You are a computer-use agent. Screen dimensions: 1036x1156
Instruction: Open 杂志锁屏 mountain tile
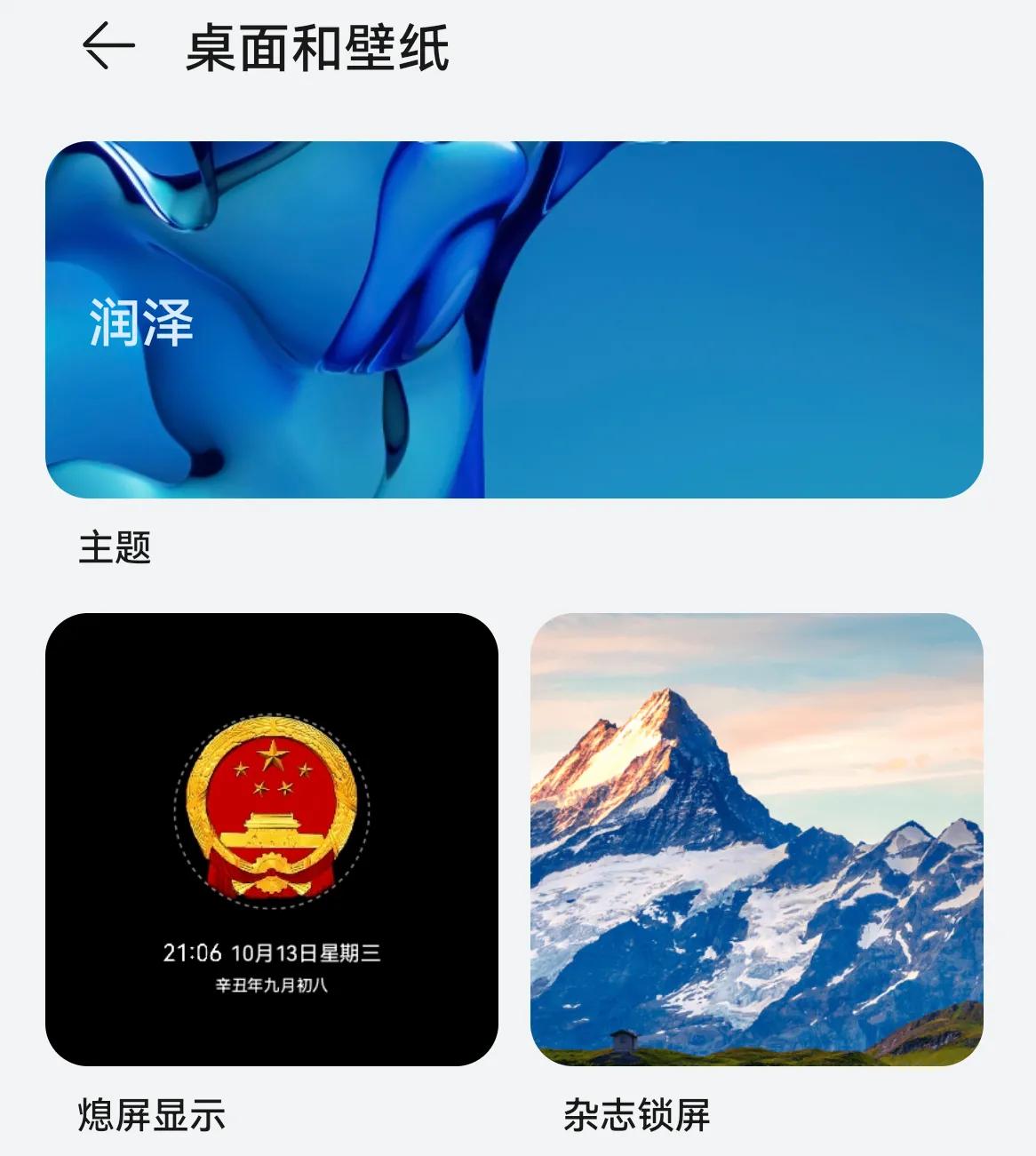(x=756, y=839)
